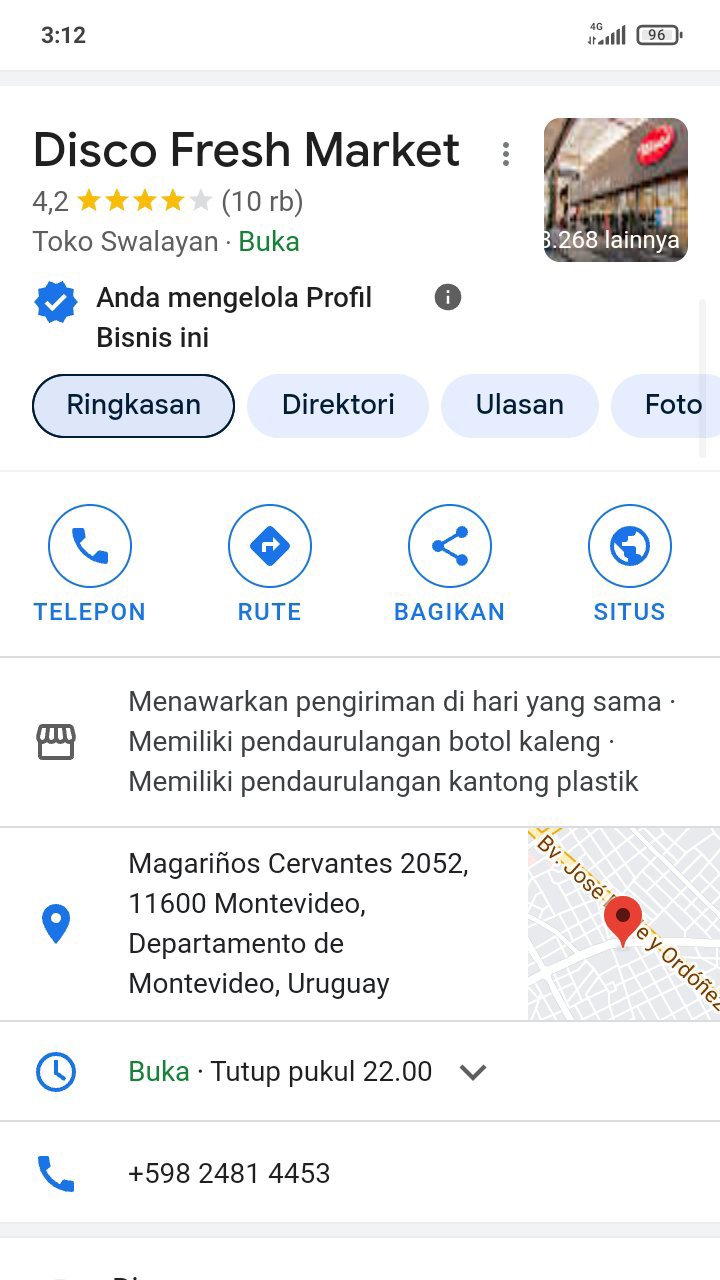Viewport: 720px width, 1280px height.
Task: Dial the phone number +598 2481 4453
Action: (x=229, y=1173)
